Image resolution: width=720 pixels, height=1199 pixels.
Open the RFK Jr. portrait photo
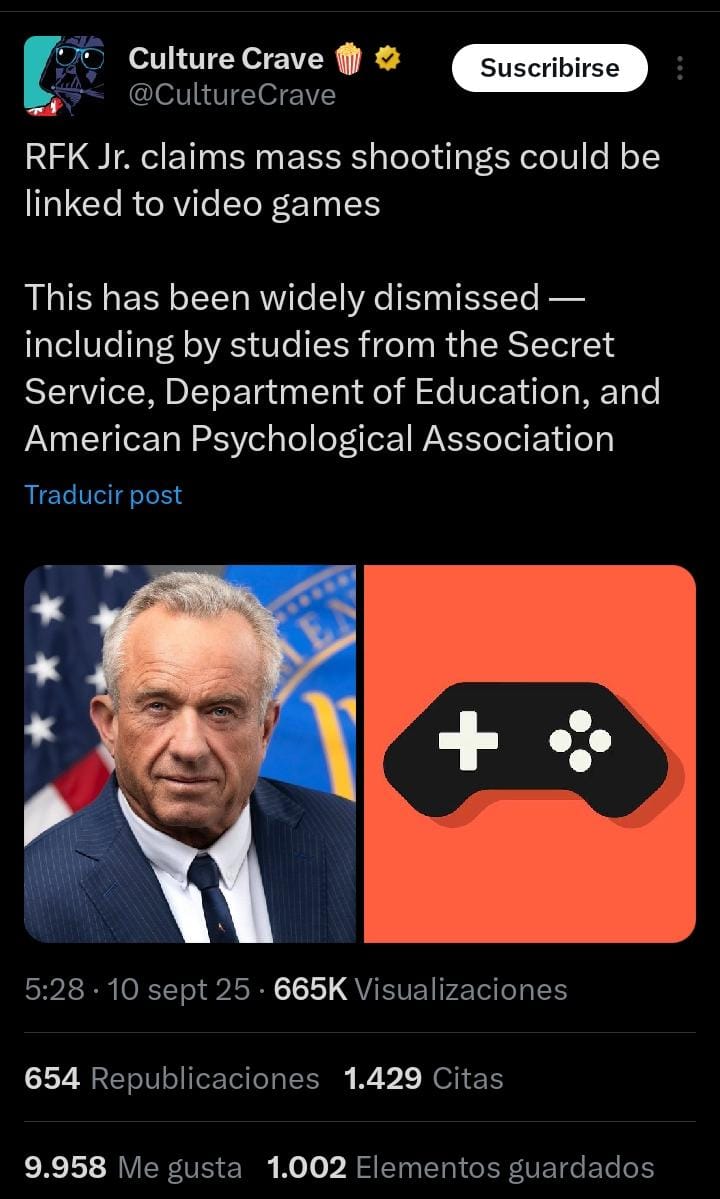click(190, 754)
